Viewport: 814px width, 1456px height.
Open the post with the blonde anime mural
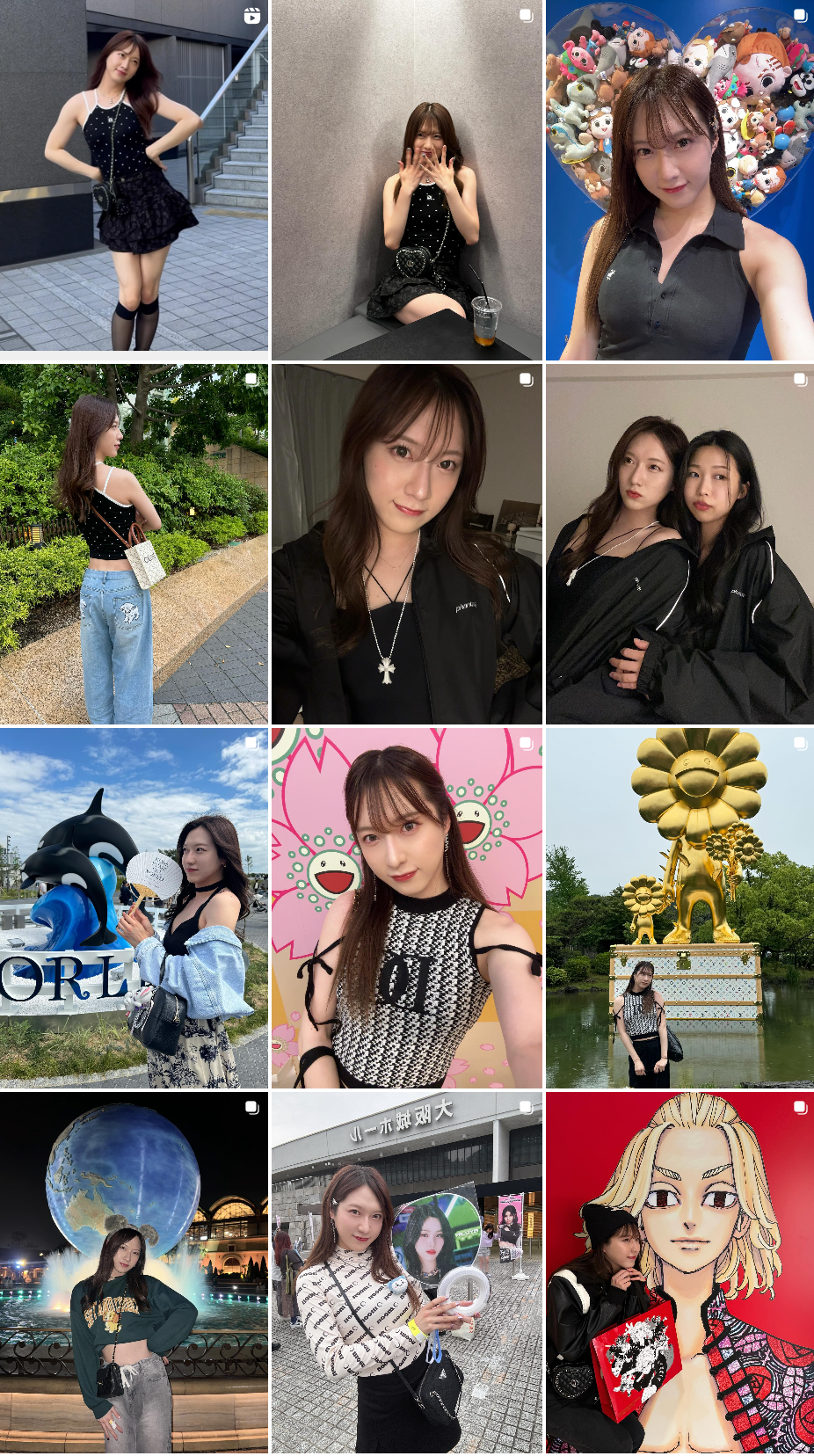pyautogui.click(x=680, y=1271)
